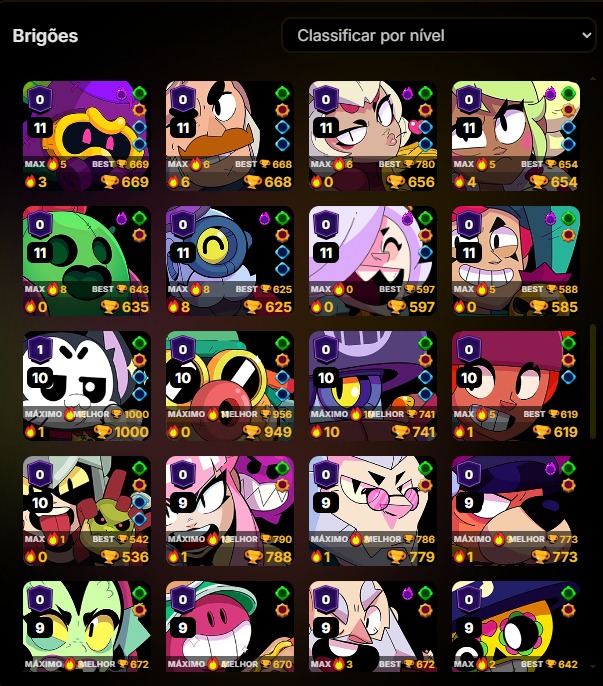Select the brawler card with 788 trophies
Image resolution: width=603 pixels, height=686 pixels.
229,510
